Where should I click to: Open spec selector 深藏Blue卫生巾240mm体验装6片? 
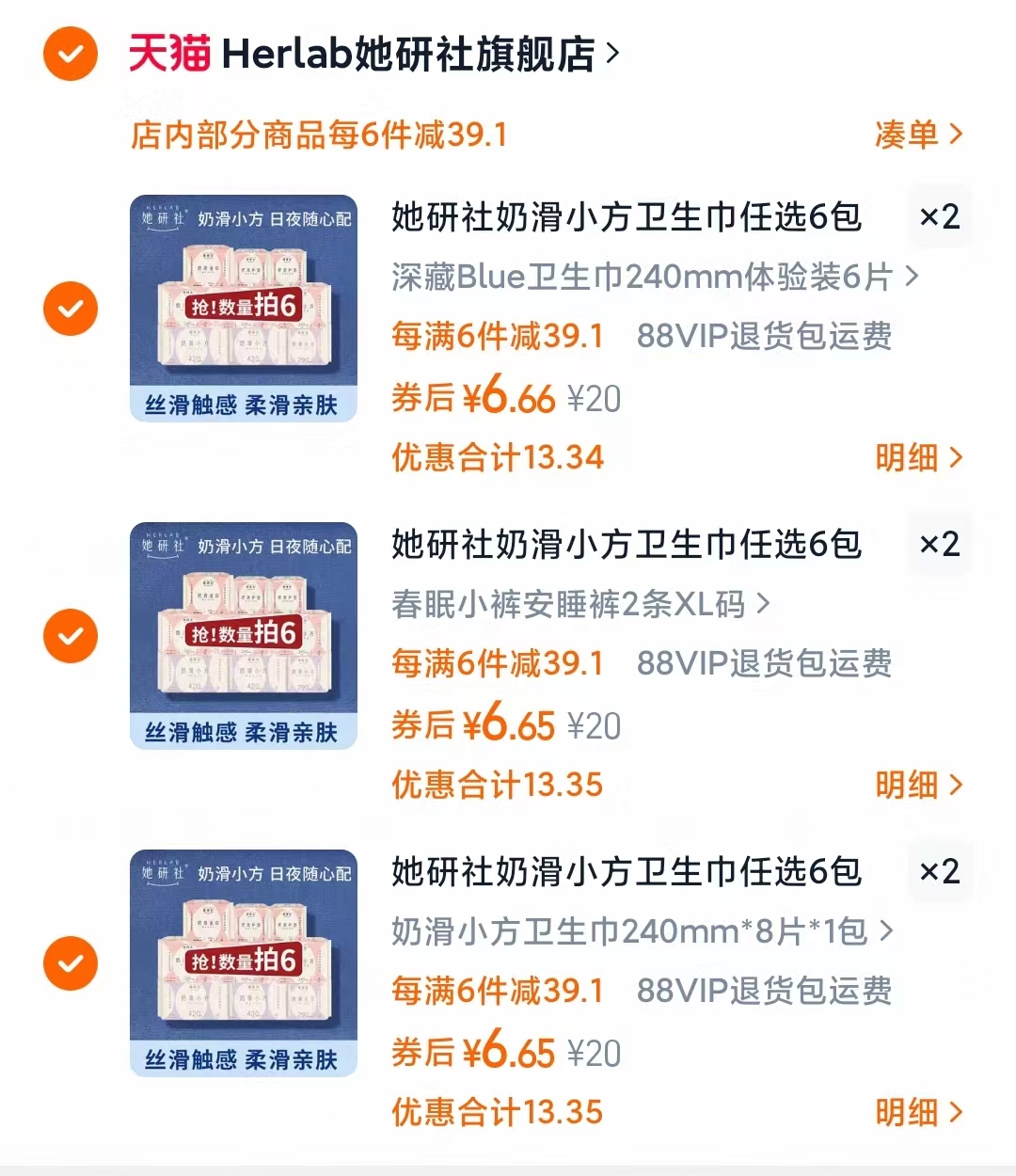649,276
